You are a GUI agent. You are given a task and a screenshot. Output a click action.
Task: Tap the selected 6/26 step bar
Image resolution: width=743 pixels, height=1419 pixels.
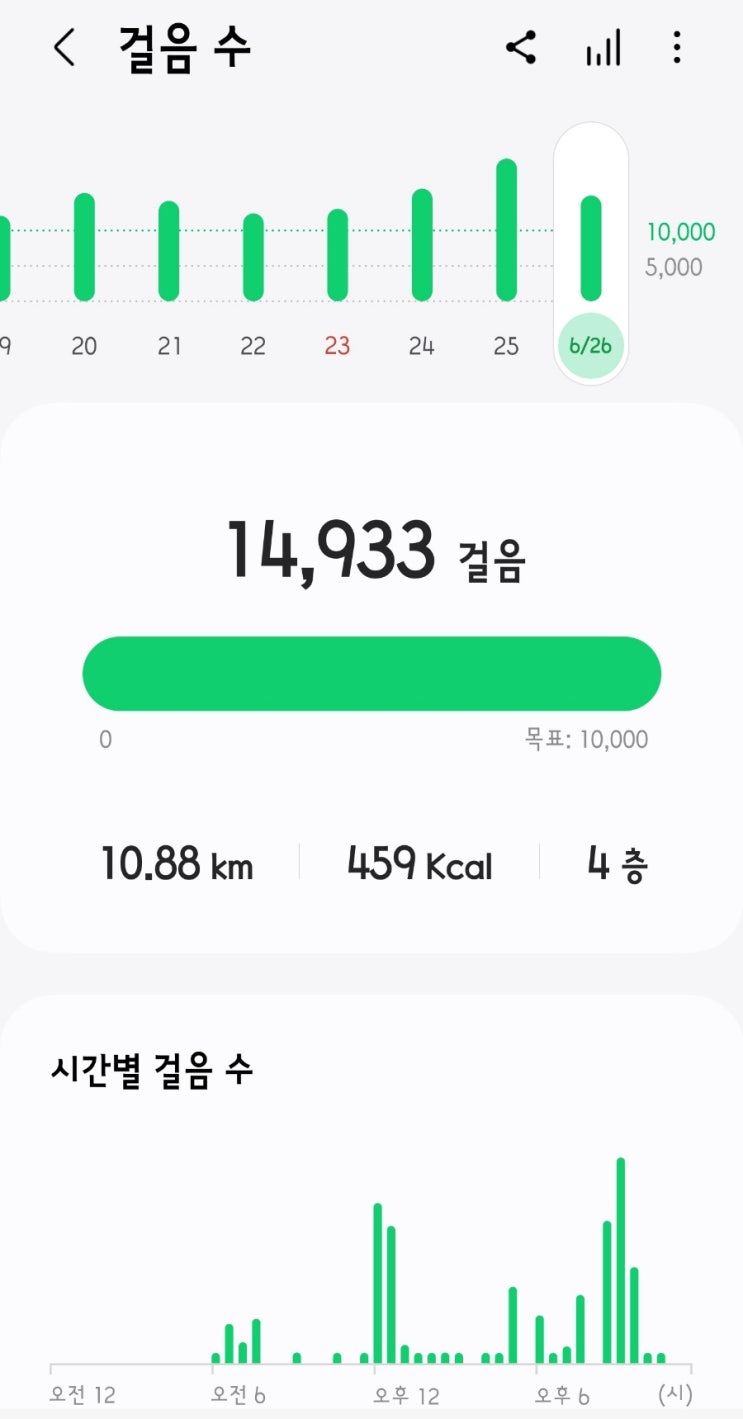pos(591,249)
